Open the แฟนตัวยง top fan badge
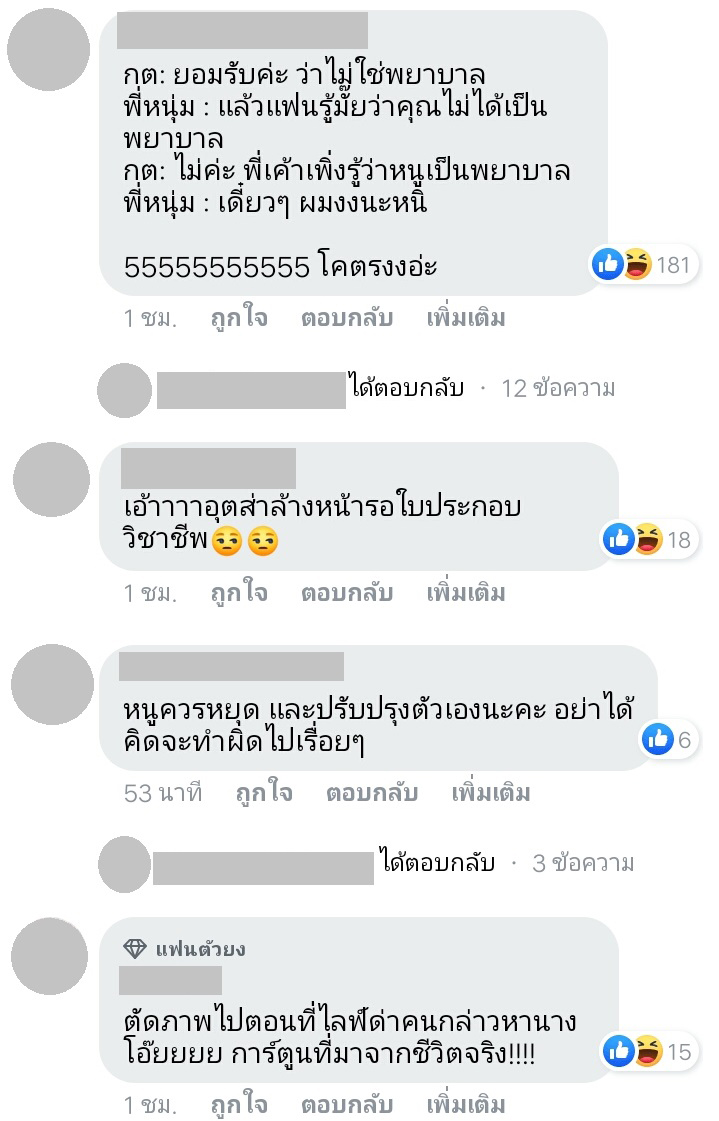The width and height of the screenshot is (719, 1121). click(x=184, y=948)
